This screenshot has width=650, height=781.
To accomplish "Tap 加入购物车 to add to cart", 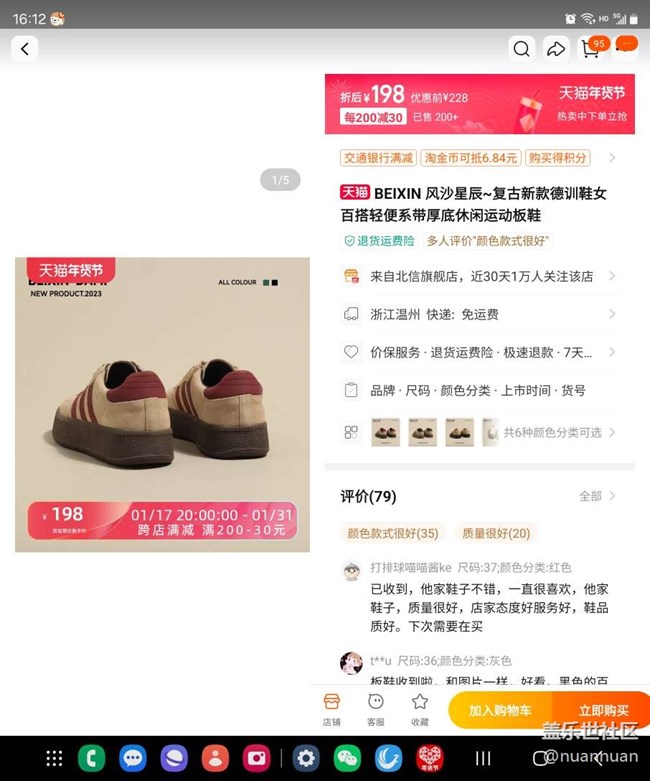I will coord(500,710).
